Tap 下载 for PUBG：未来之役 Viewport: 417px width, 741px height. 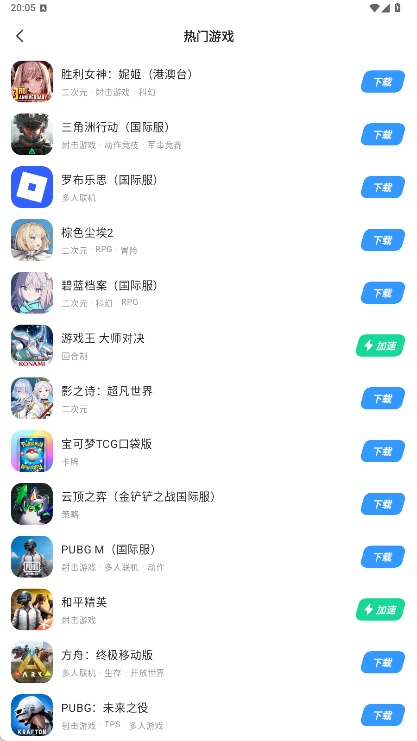pos(383,715)
